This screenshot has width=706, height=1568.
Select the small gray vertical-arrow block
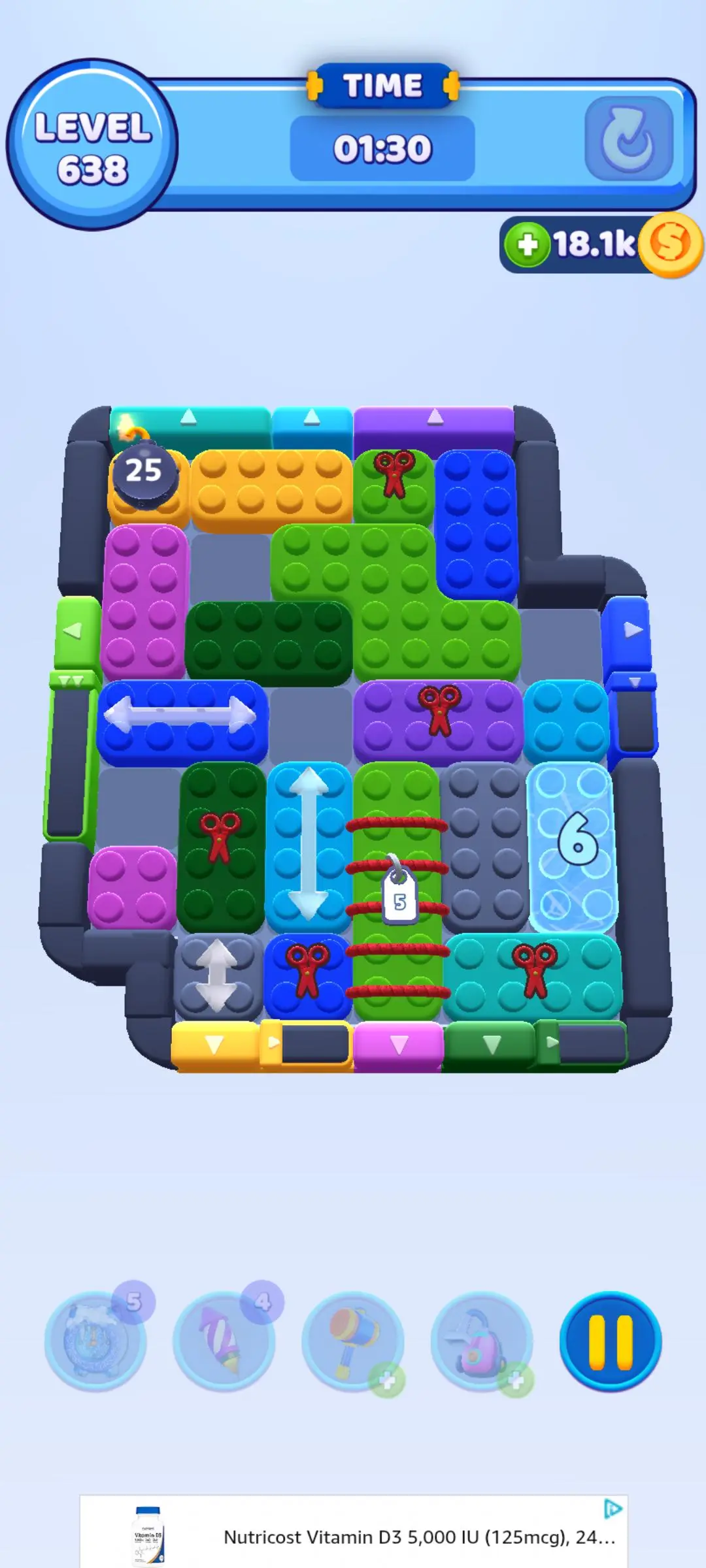(218, 977)
